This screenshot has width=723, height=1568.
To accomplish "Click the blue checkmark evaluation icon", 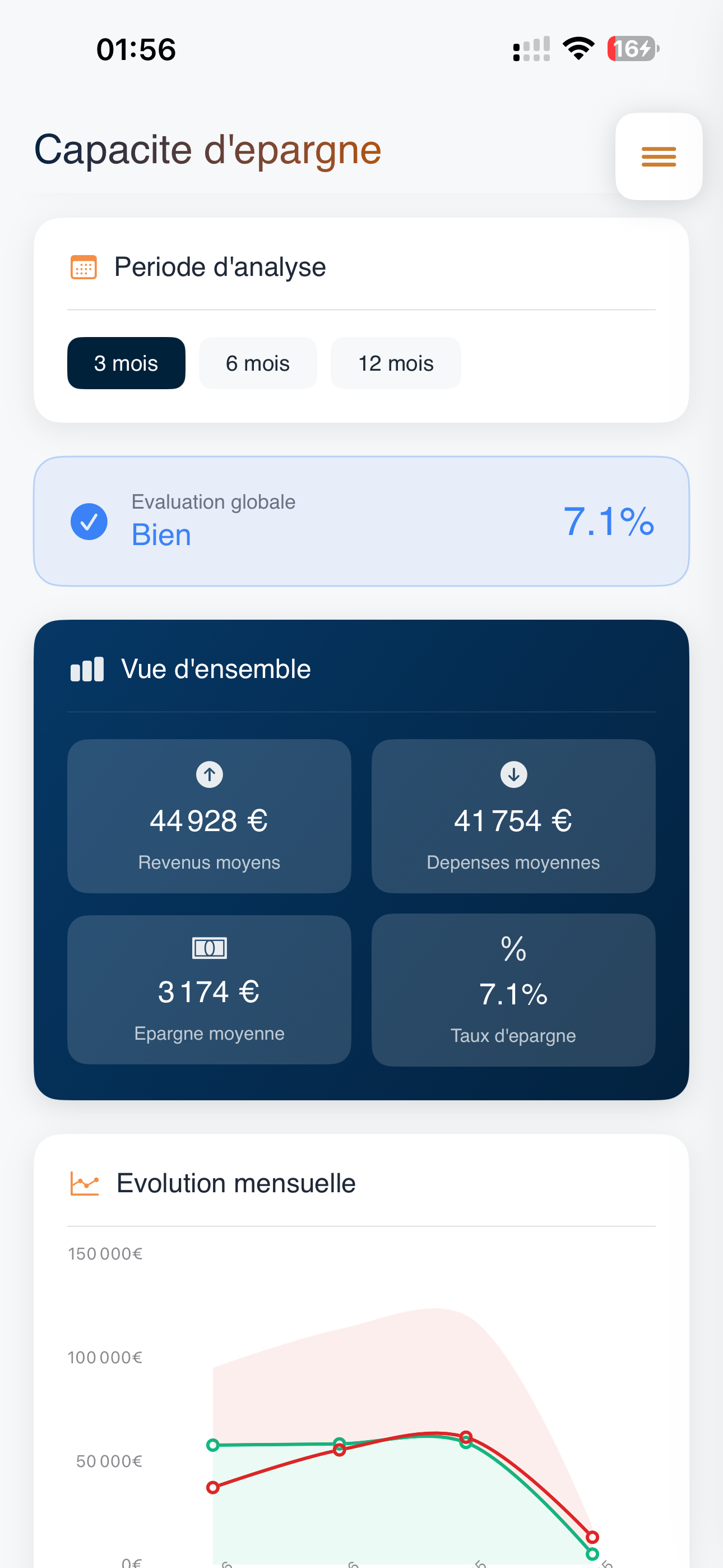I will coord(89,521).
